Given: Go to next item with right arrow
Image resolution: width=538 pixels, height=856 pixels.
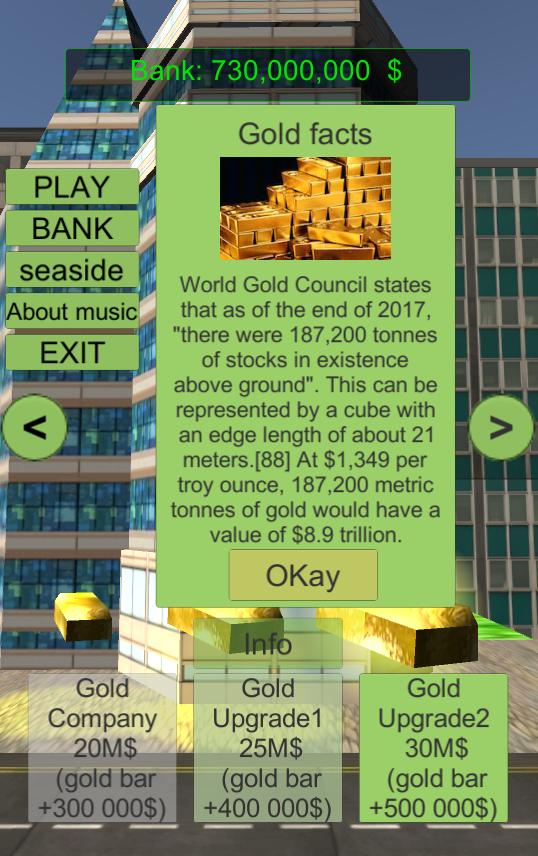Looking at the screenshot, I should 501,427.
